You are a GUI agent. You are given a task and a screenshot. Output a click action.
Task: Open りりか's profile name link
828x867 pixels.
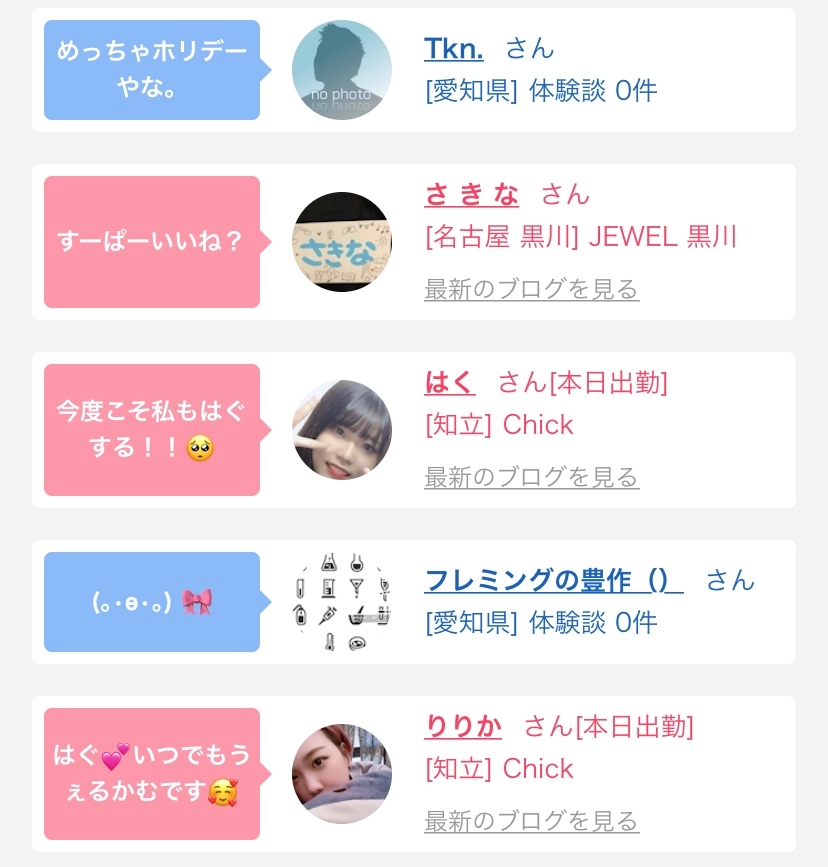tap(463, 727)
